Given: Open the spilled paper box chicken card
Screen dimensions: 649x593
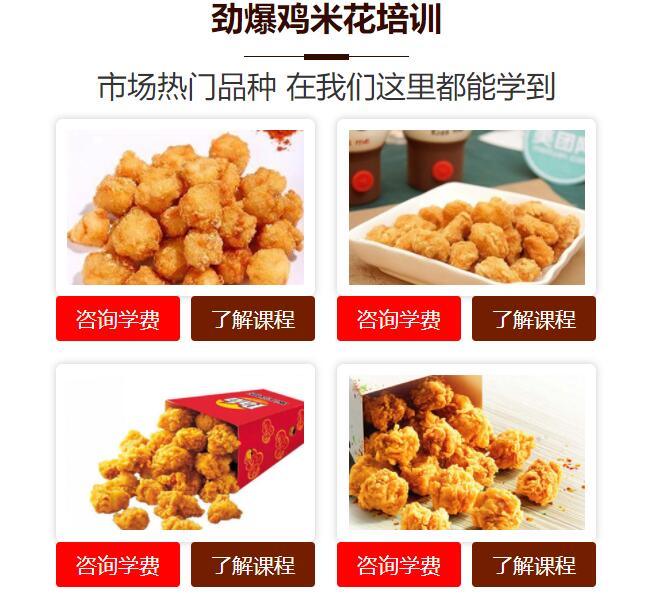Looking at the screenshot, I should click(x=467, y=452).
